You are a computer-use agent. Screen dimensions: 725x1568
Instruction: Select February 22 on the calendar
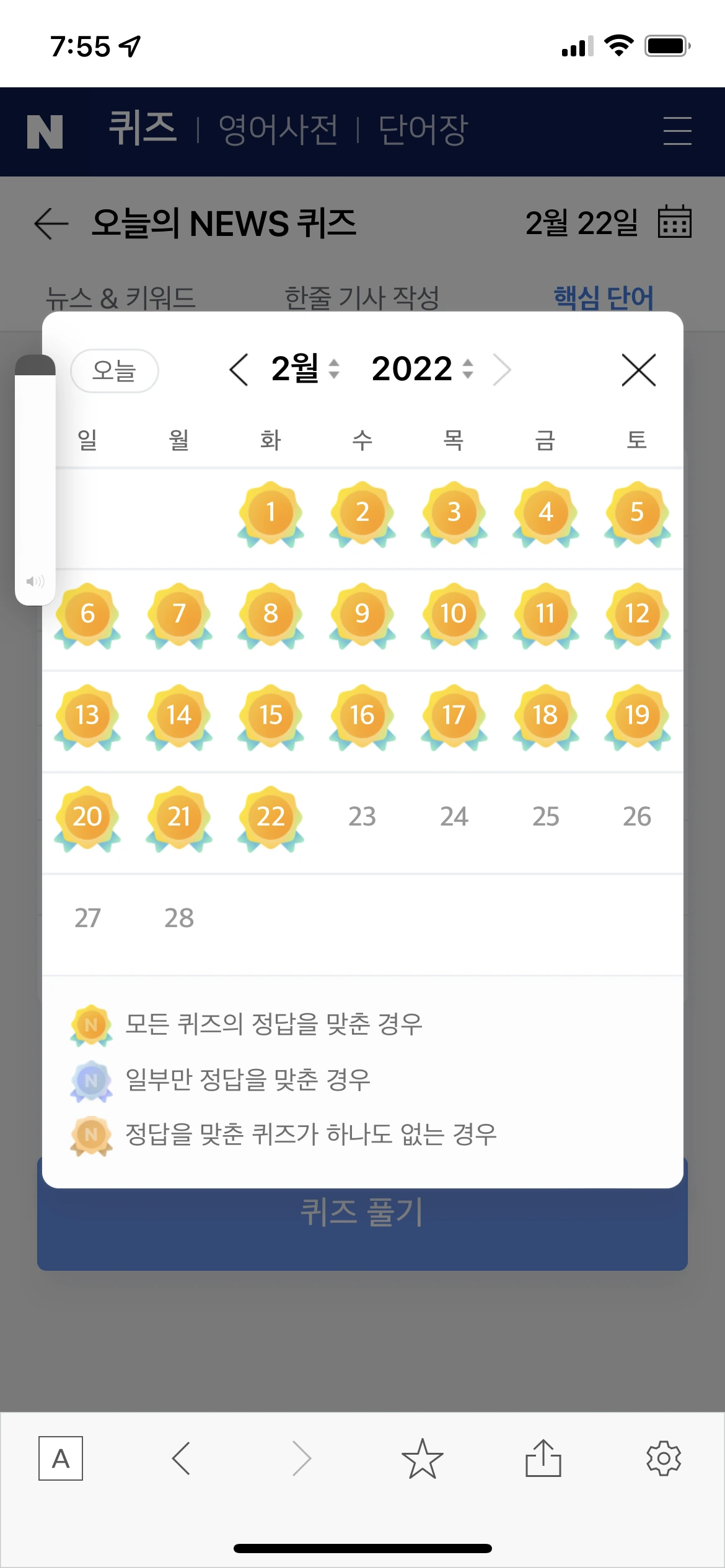click(271, 818)
